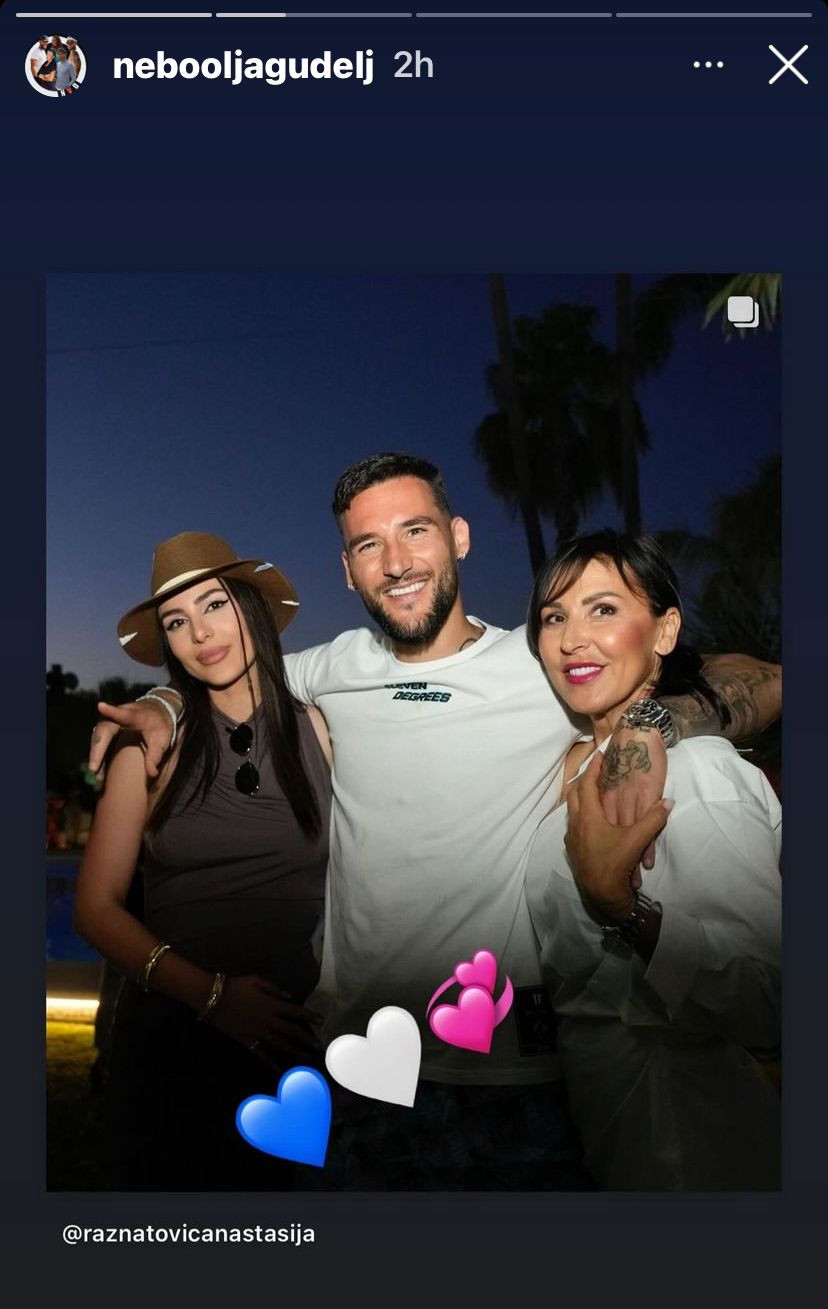Close the story viewer
828x1309 pixels.
click(787, 65)
